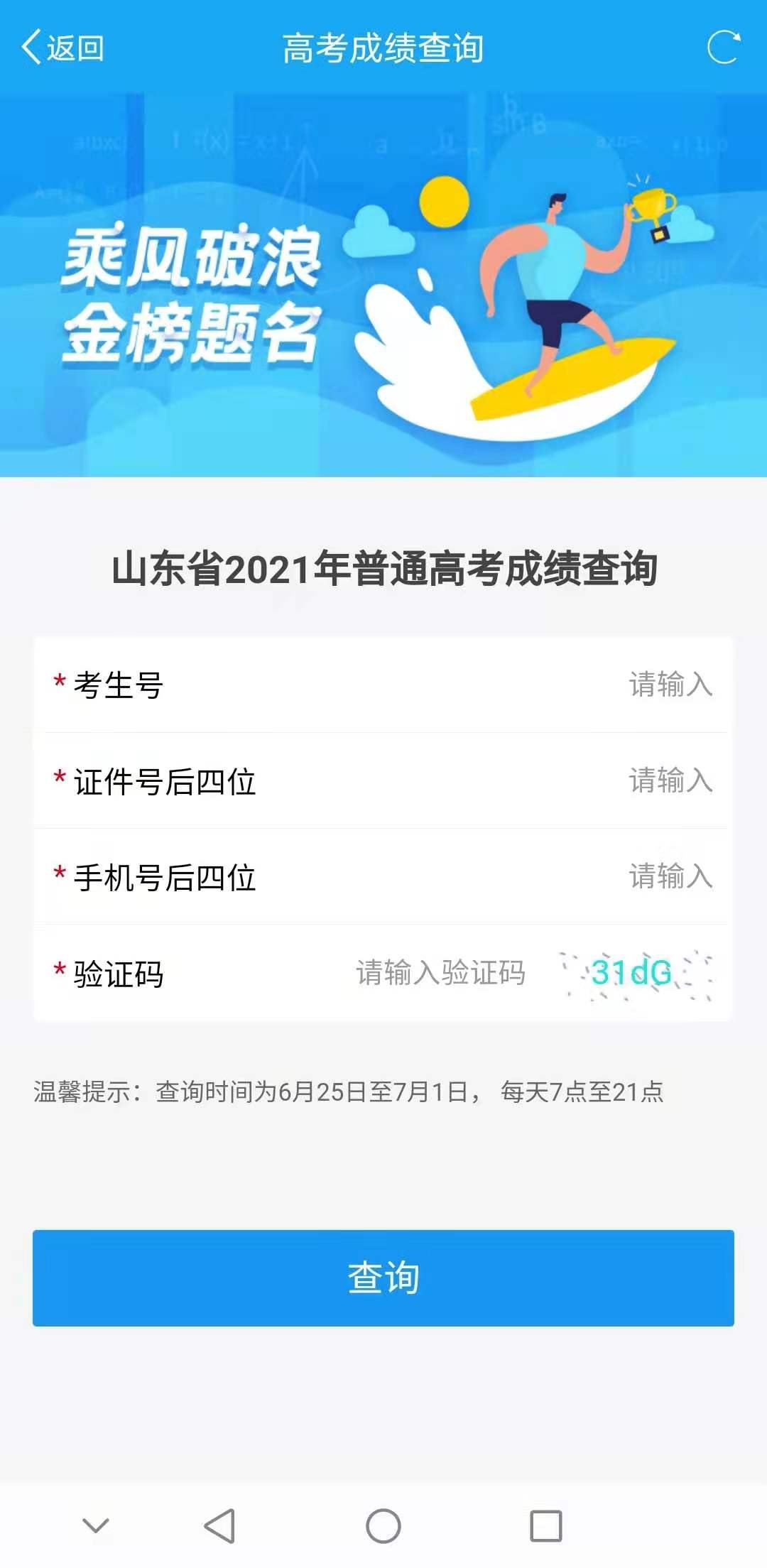
Task: Tap the 请输入验证码 input box
Action: (440, 973)
